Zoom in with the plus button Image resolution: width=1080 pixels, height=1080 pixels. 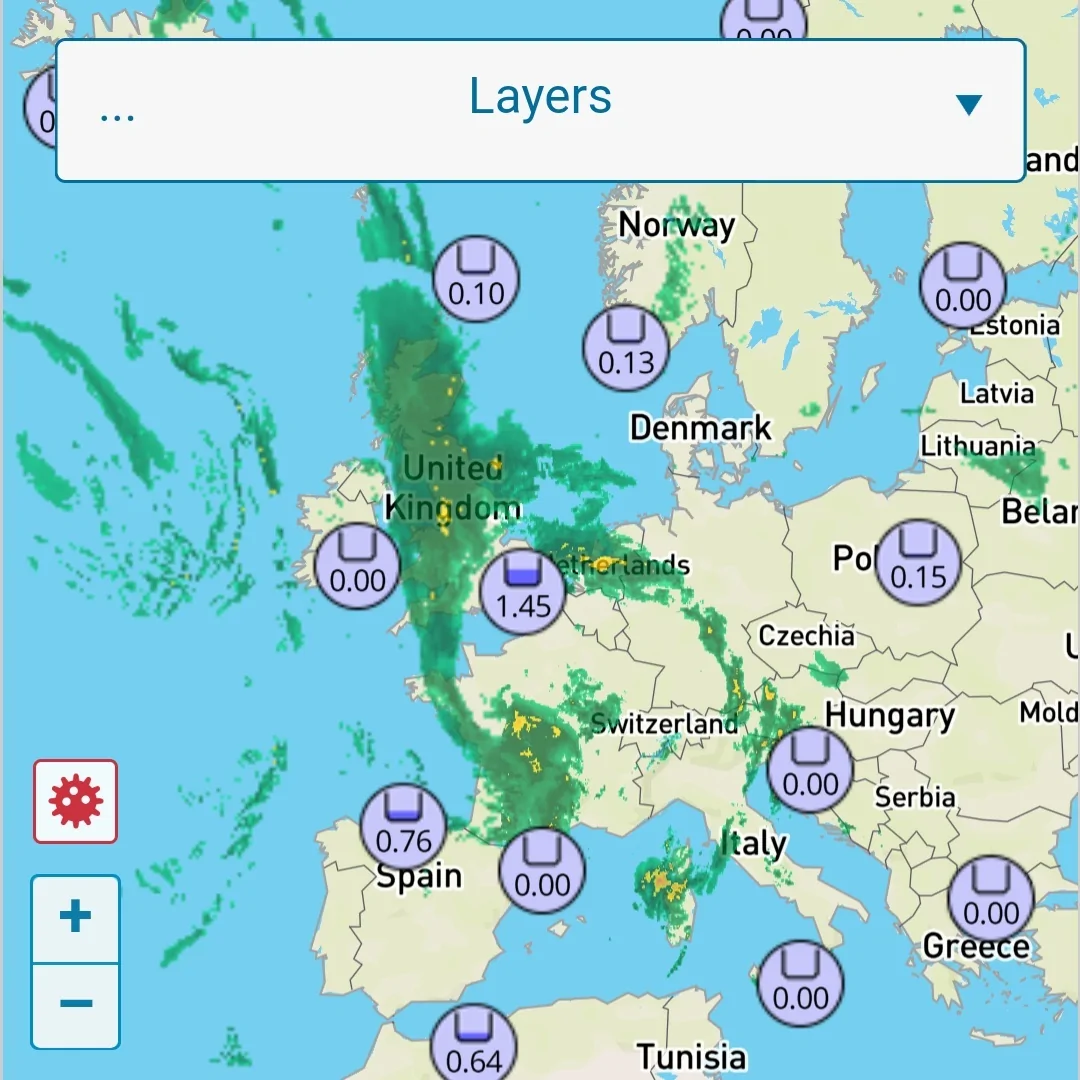pos(76,918)
